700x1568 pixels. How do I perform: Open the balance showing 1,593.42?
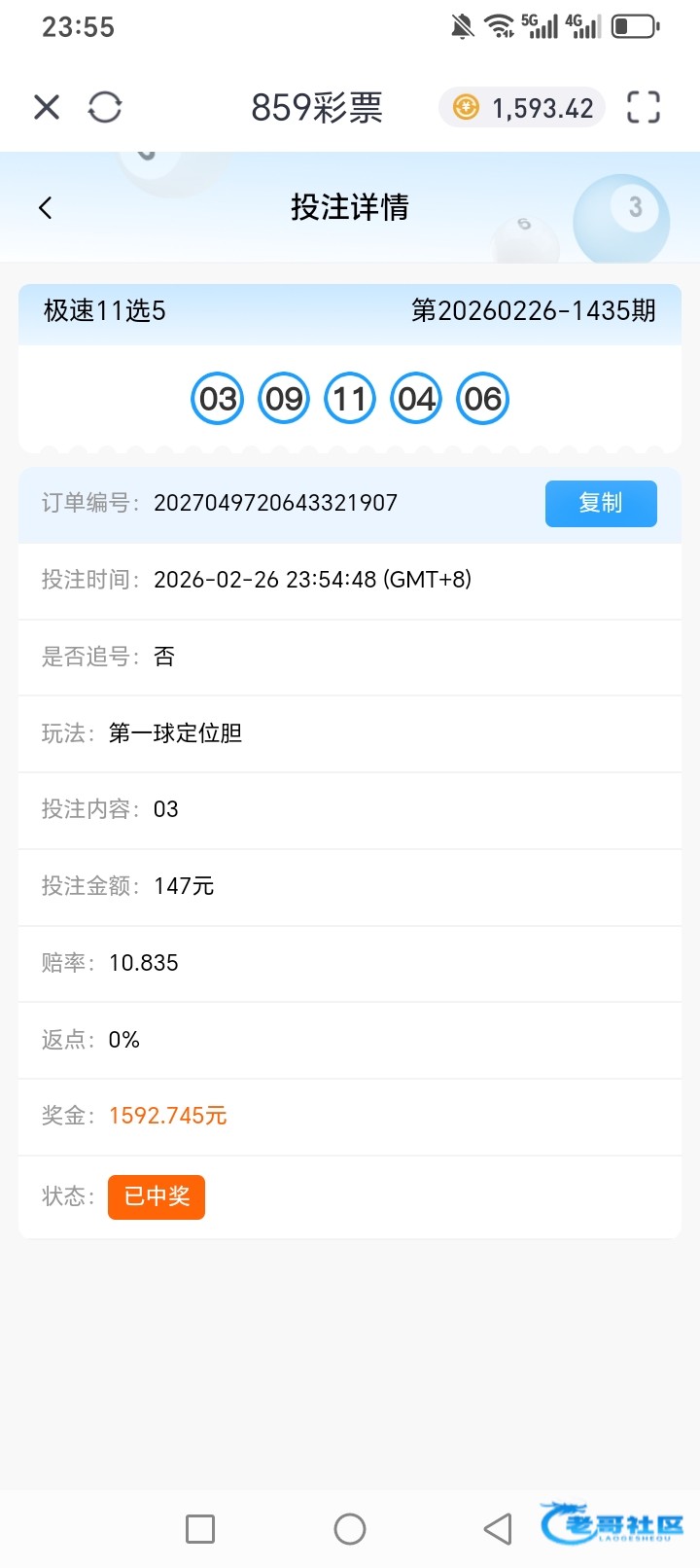tap(523, 108)
